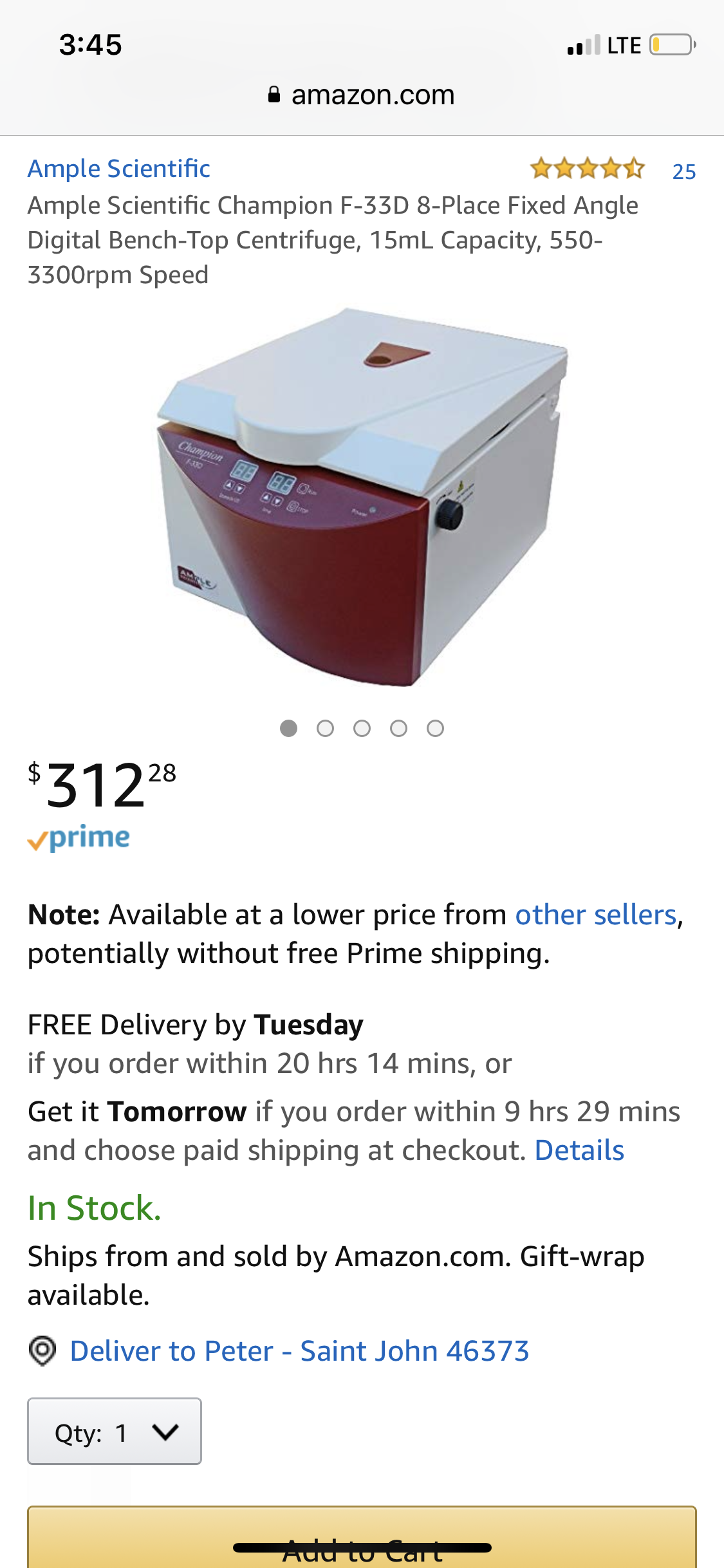
Task: Change delivery address for Peter - Saint John
Action: (x=299, y=1350)
